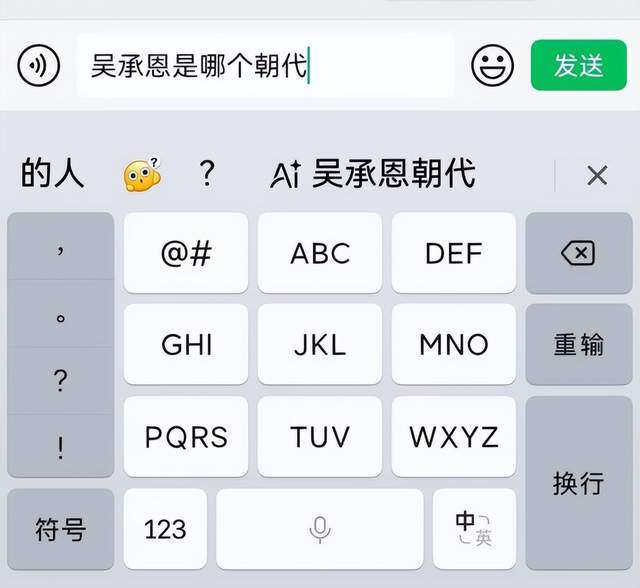
Task: Tap the microphone space bar
Action: tap(320, 529)
